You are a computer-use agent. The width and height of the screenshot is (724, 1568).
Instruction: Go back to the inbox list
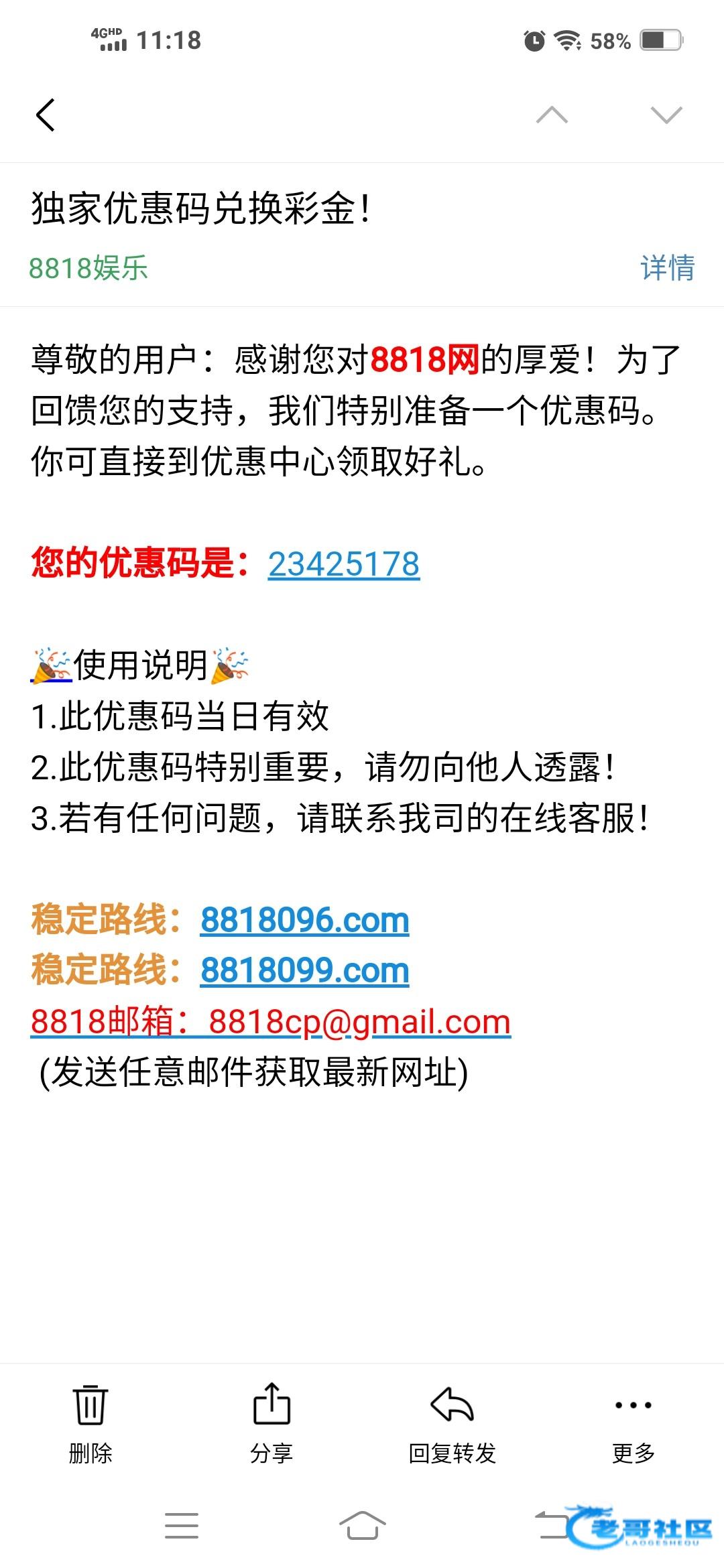pos(45,115)
